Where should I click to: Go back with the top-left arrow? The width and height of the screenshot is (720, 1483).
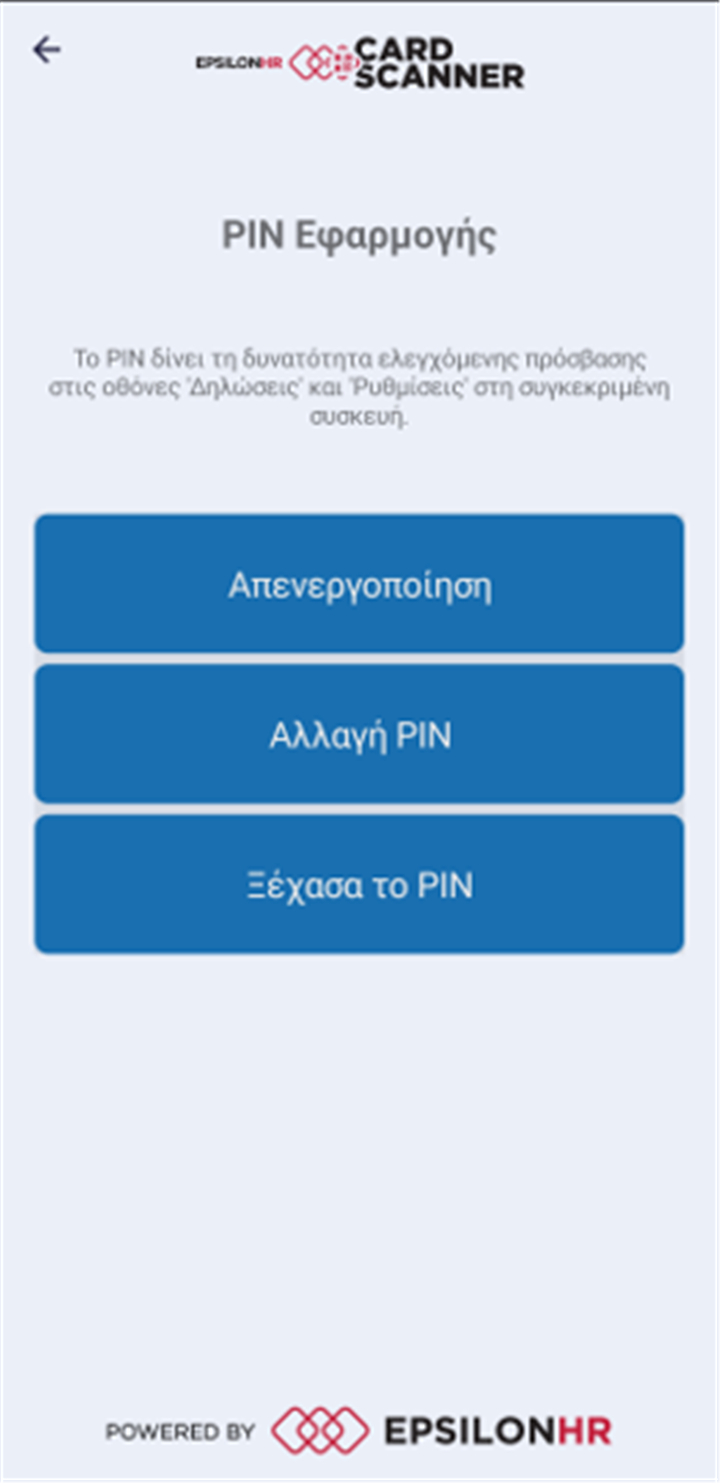click(x=47, y=50)
